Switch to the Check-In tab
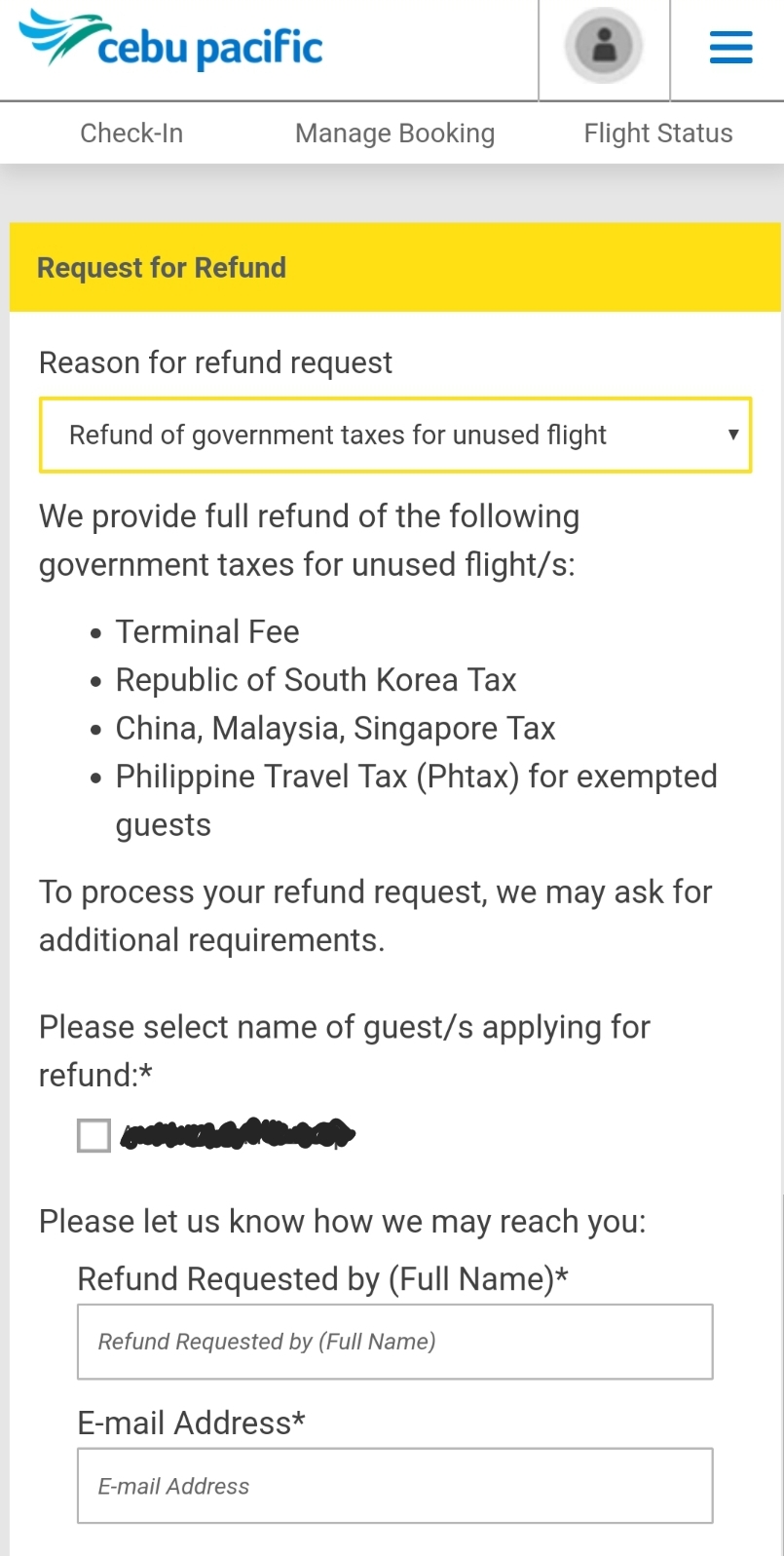The width and height of the screenshot is (784, 1556). click(x=131, y=133)
